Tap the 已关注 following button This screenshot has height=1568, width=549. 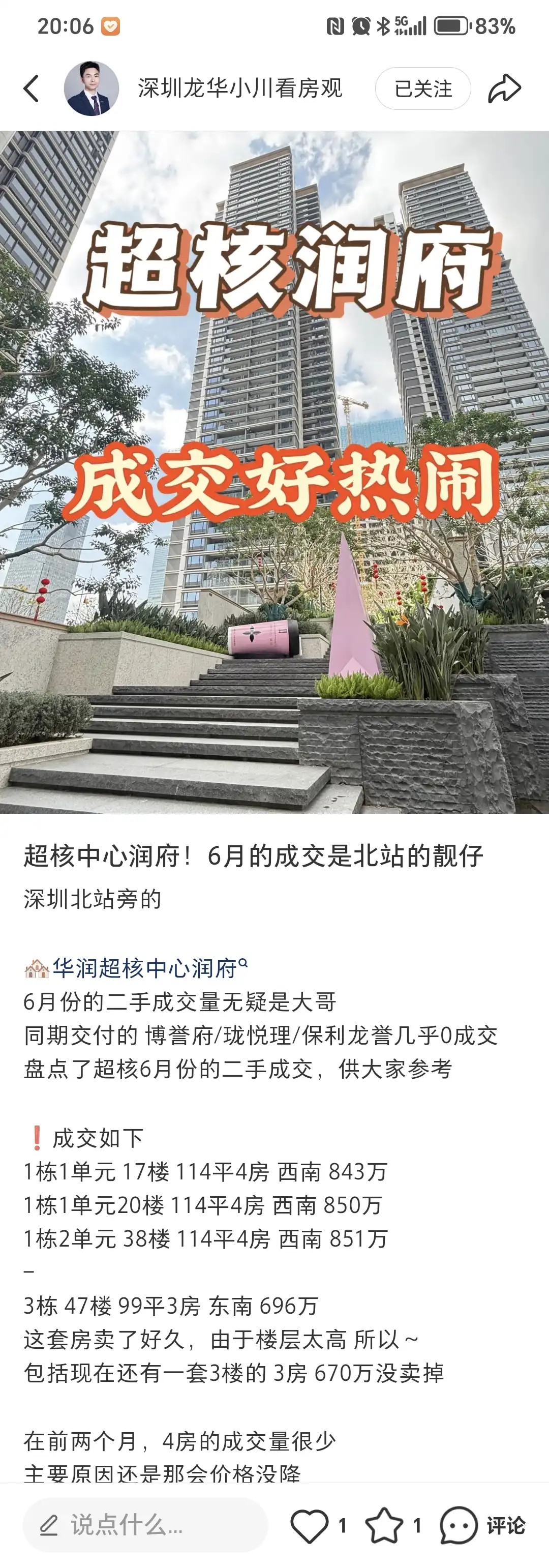coord(423,89)
